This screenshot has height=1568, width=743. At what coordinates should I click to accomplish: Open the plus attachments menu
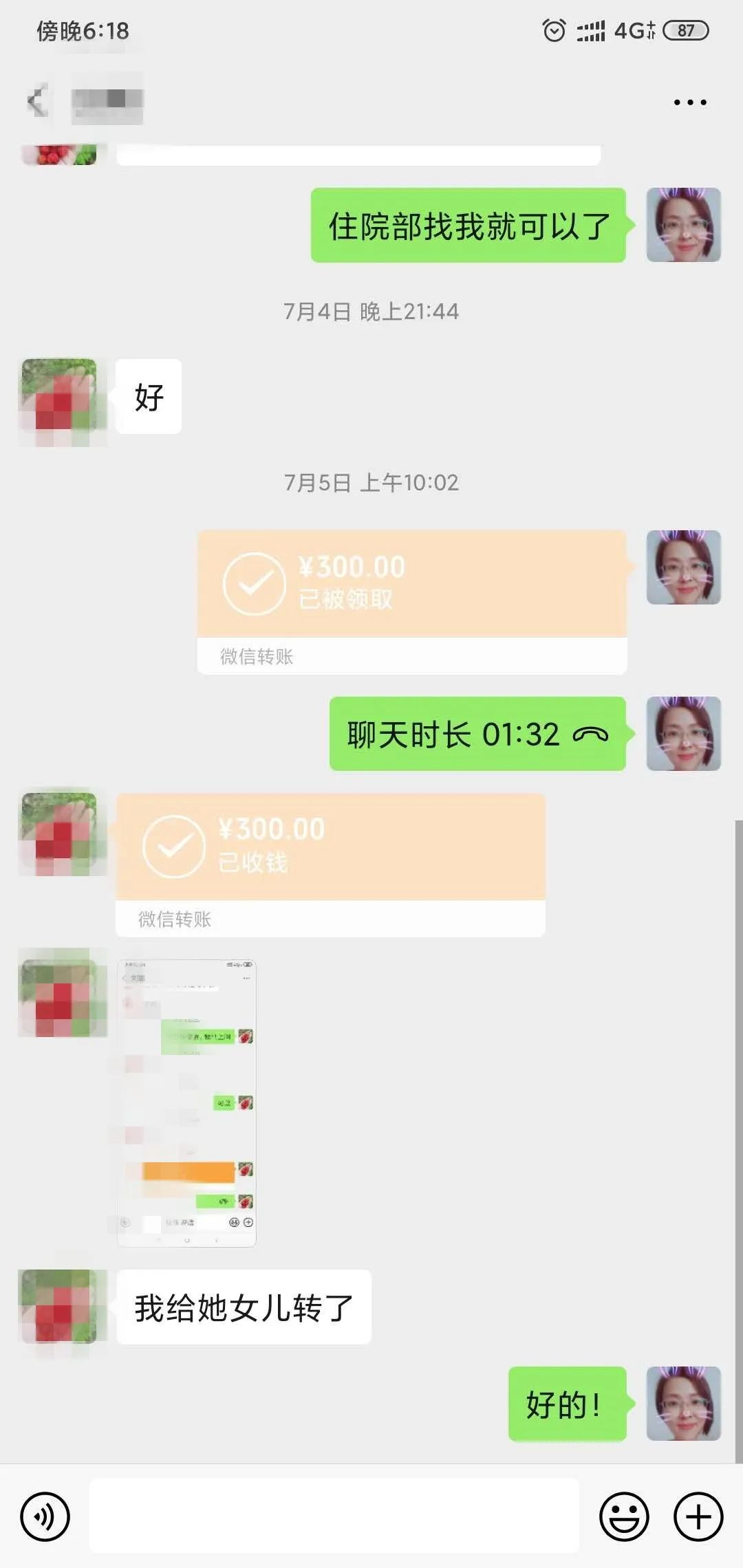point(698,1516)
